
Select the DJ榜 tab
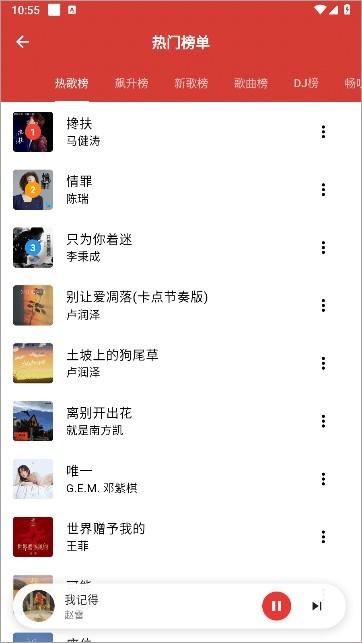(306, 83)
